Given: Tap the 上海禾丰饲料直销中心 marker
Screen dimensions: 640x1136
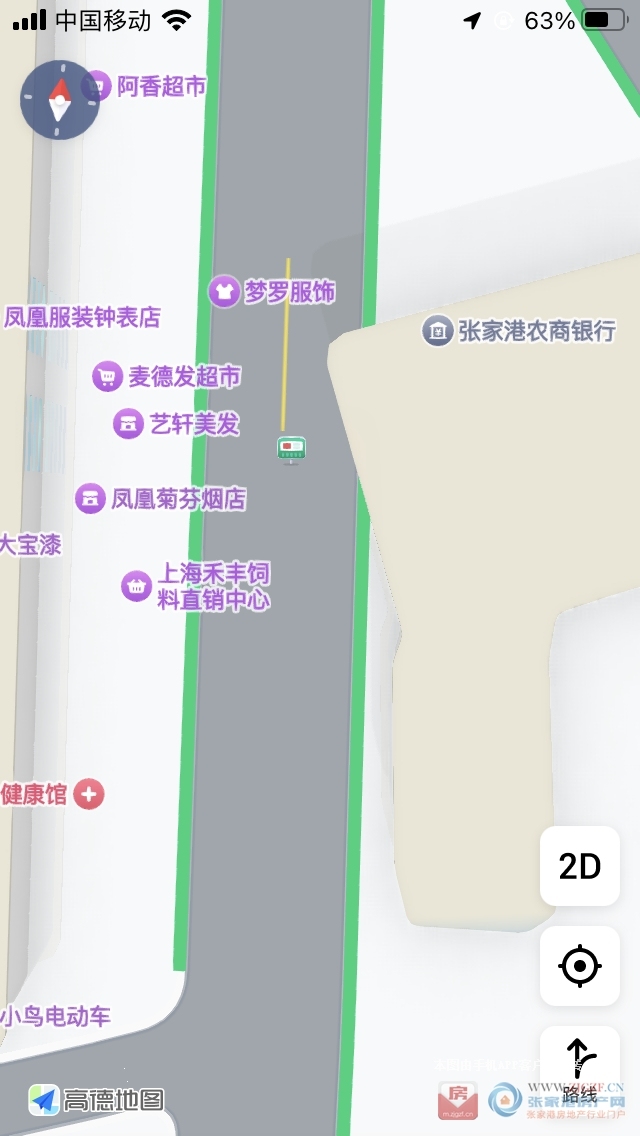Looking at the screenshot, I should click(137, 586).
